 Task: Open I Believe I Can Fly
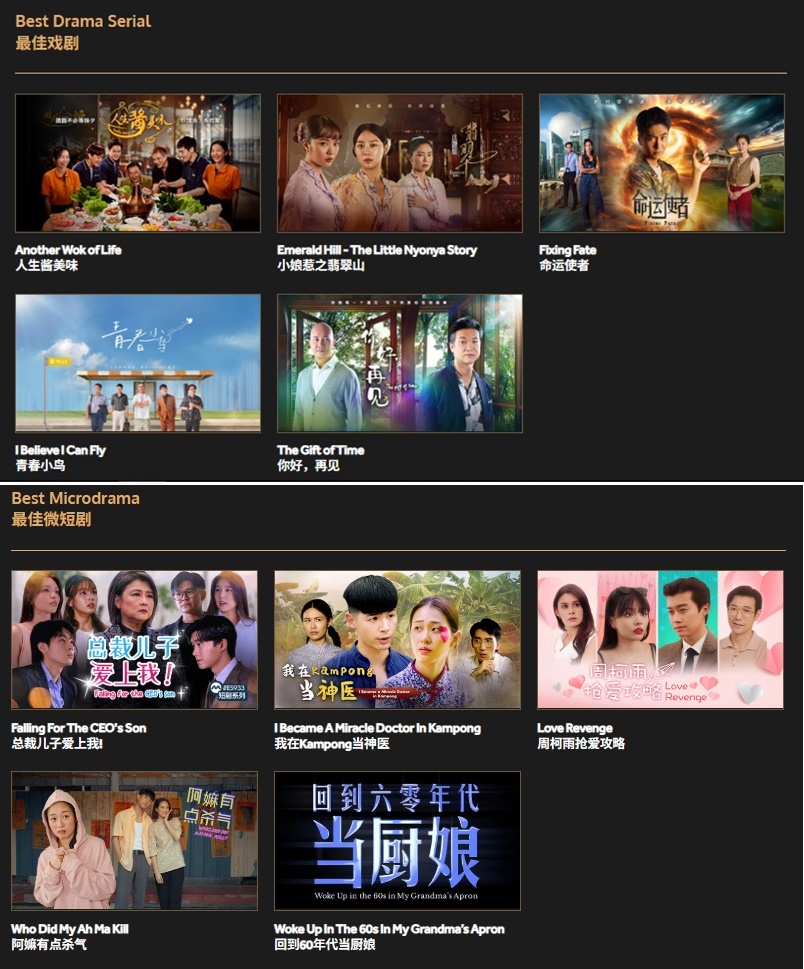click(x=138, y=363)
